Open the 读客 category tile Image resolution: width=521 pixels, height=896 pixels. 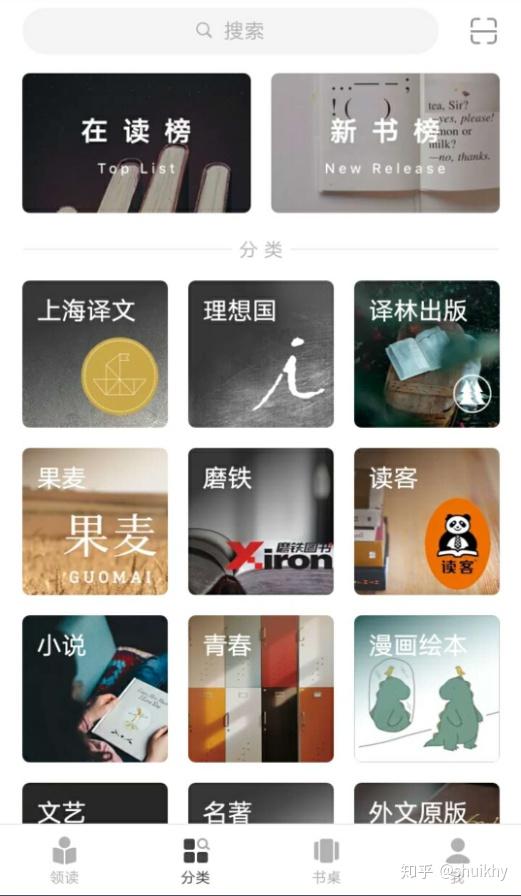[427, 521]
